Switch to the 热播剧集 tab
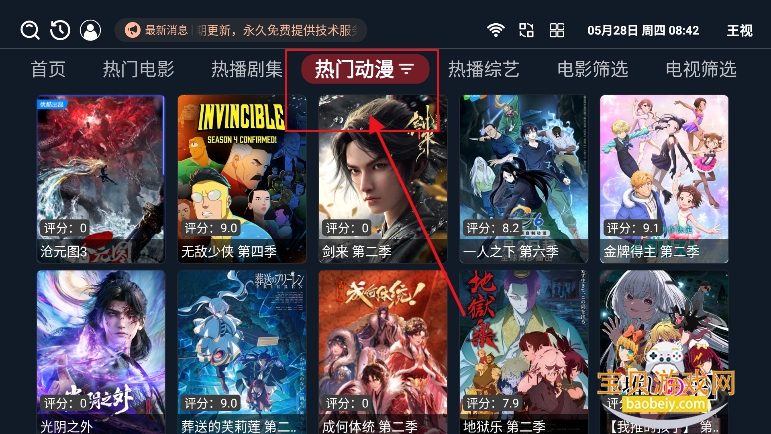The height and width of the screenshot is (434, 771). pos(247,69)
